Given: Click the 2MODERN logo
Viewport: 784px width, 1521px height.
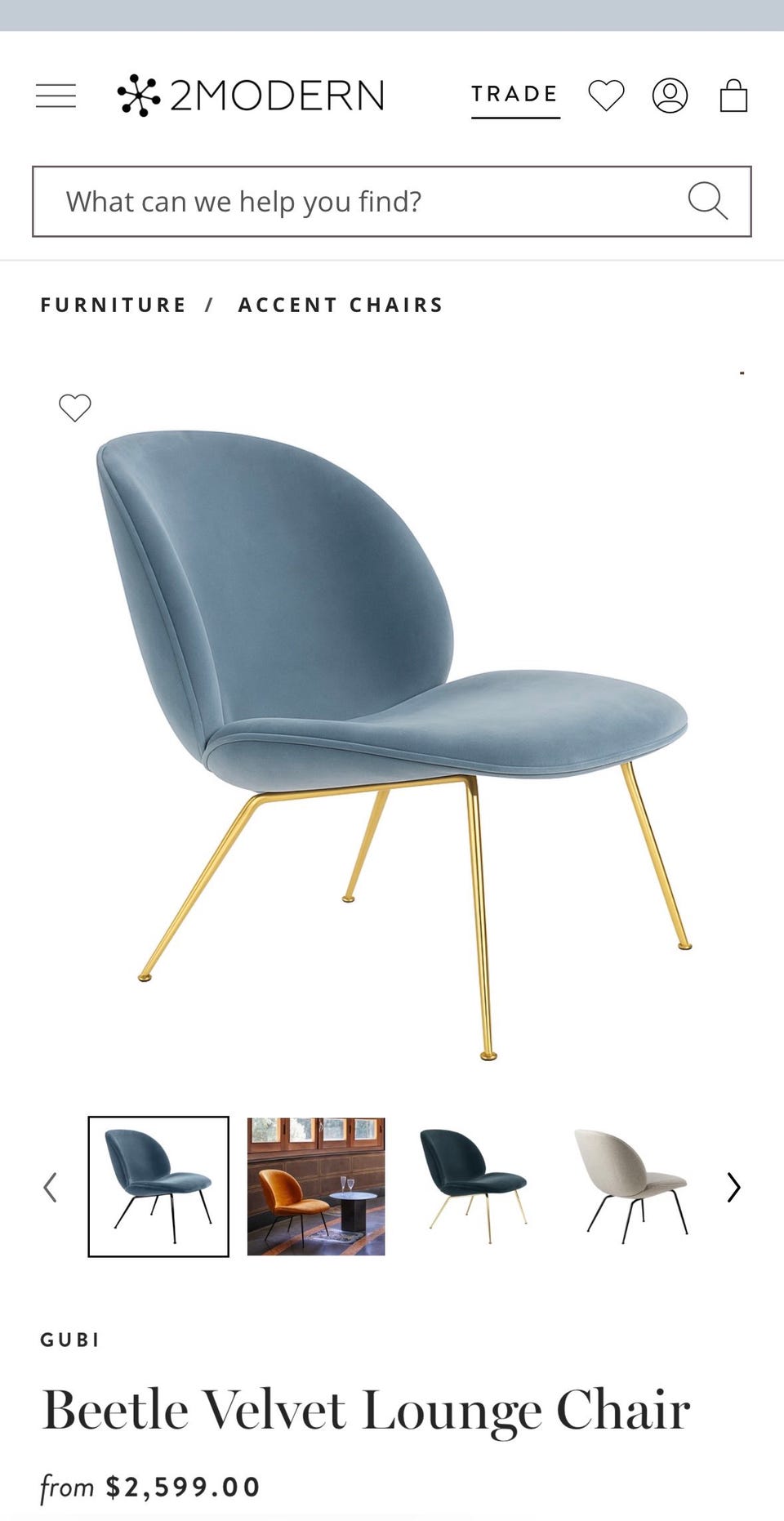Looking at the screenshot, I should pyautogui.click(x=249, y=95).
